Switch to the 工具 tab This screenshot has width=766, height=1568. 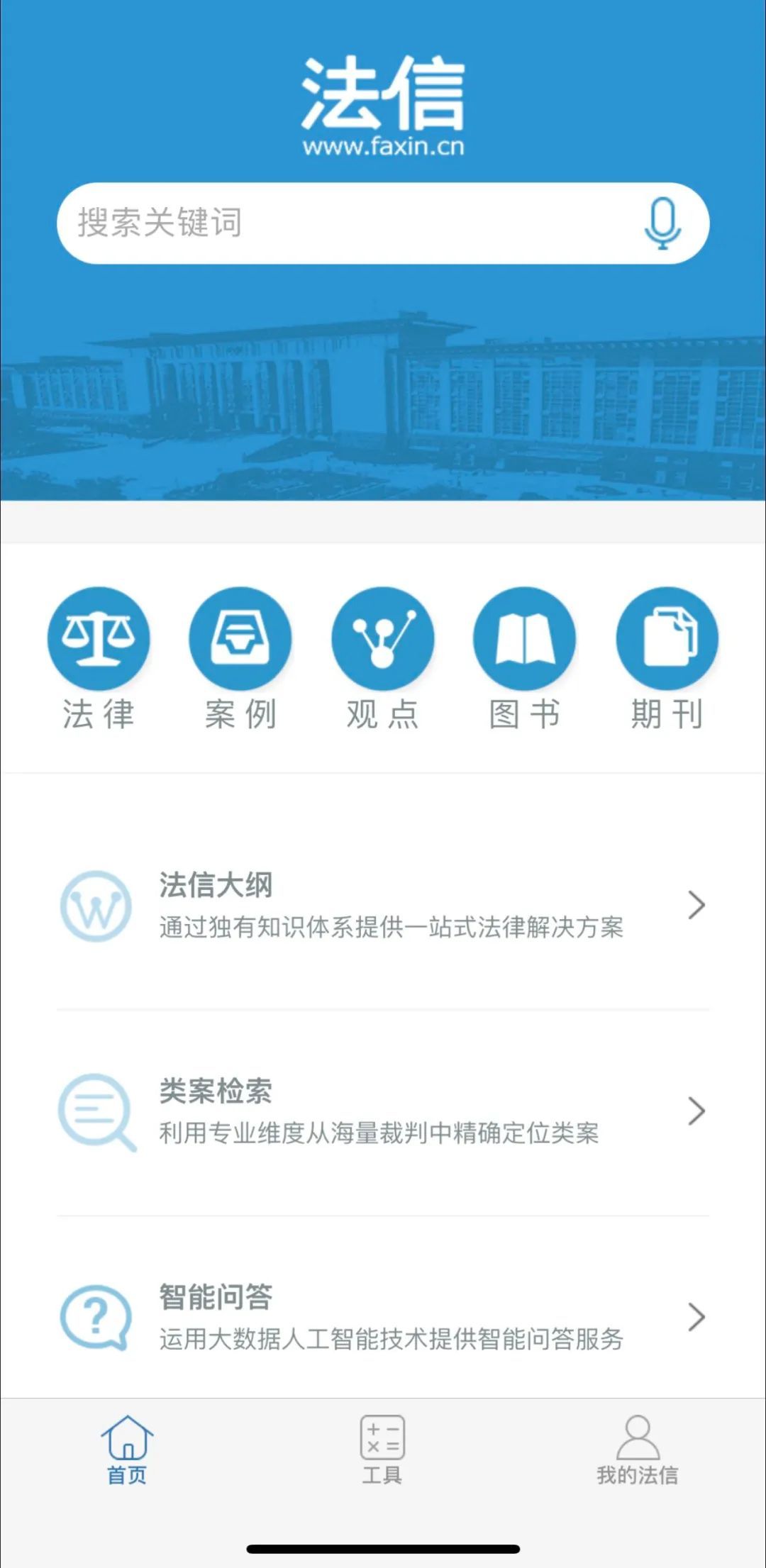(383, 1450)
